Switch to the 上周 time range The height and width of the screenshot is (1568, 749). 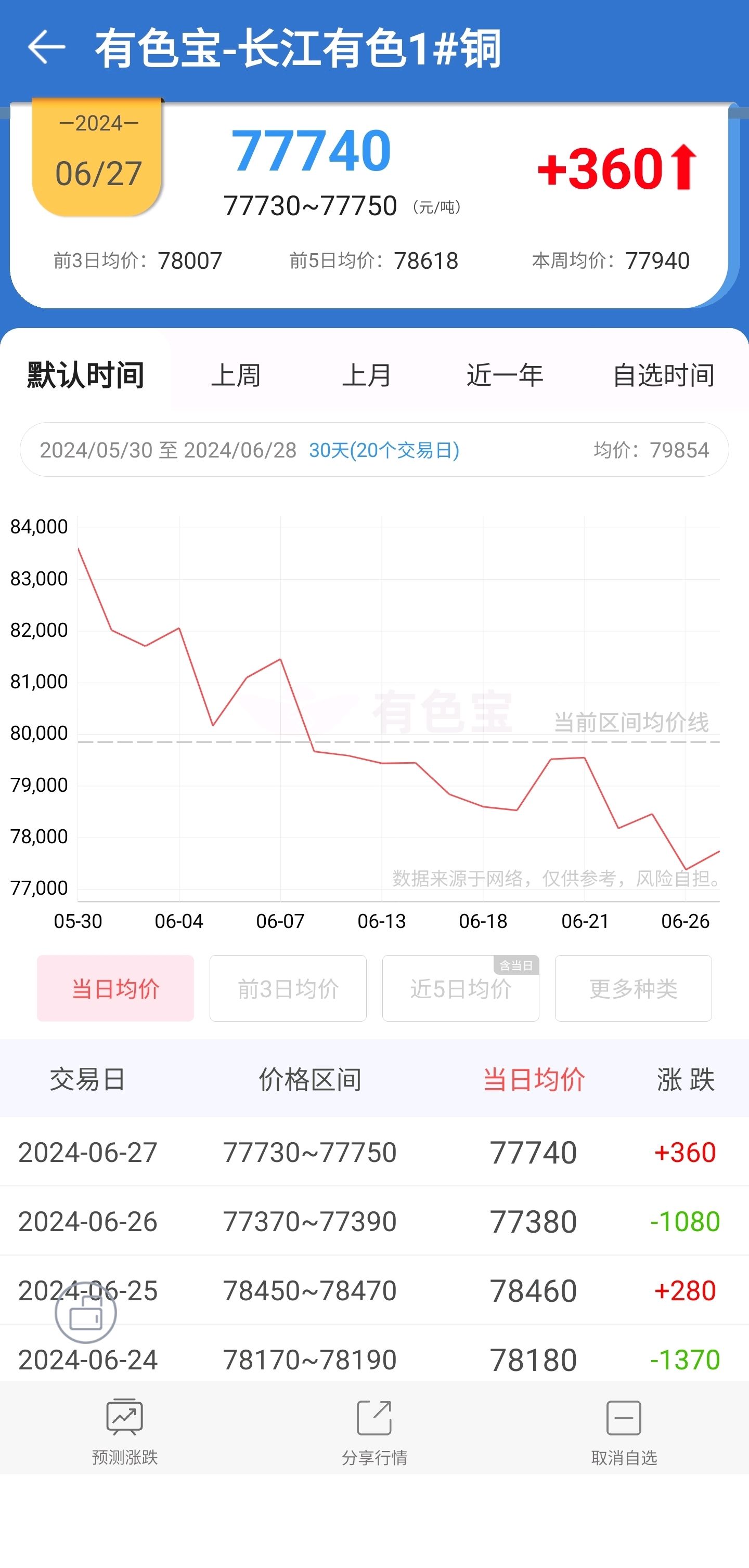pos(236,375)
